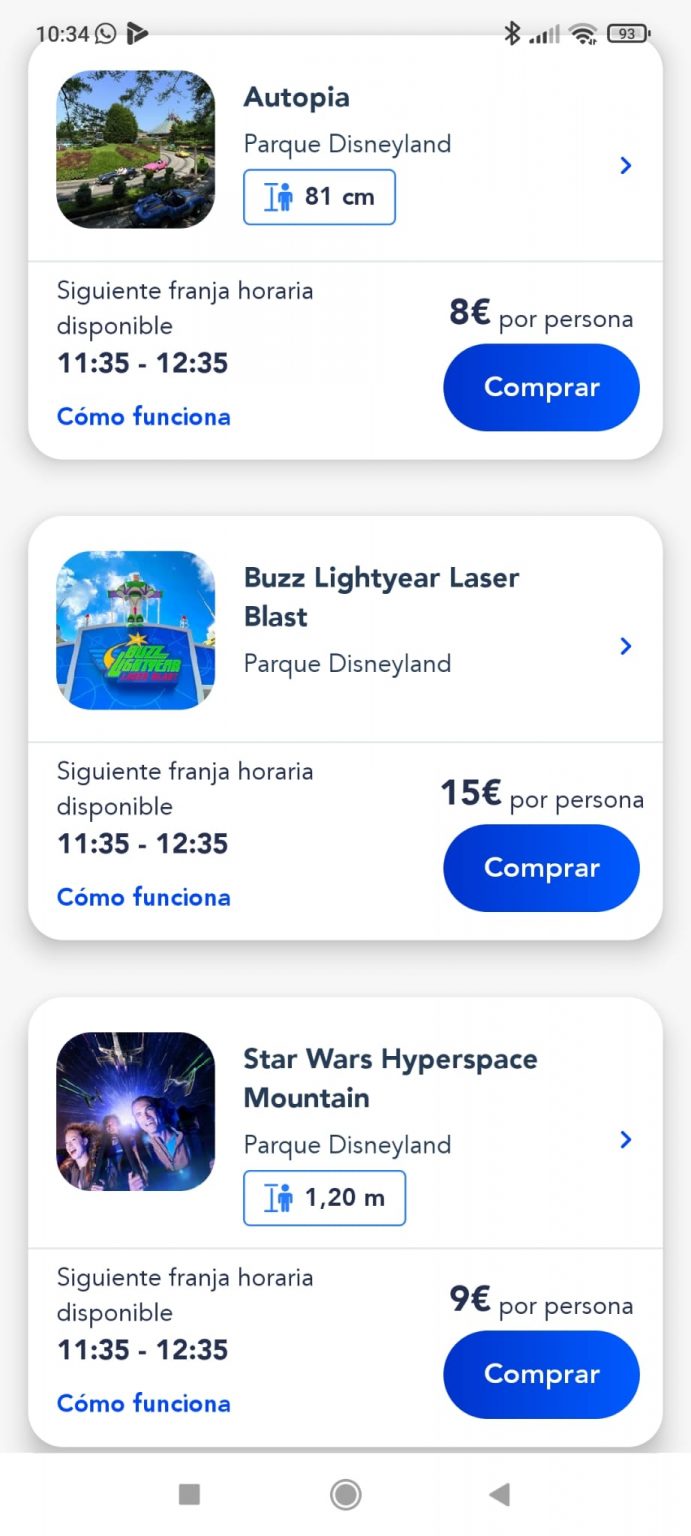Screen dimensions: 691x1536
Task: Open Star Wars Hyperspace Mountain details chevron
Action: click(626, 1140)
